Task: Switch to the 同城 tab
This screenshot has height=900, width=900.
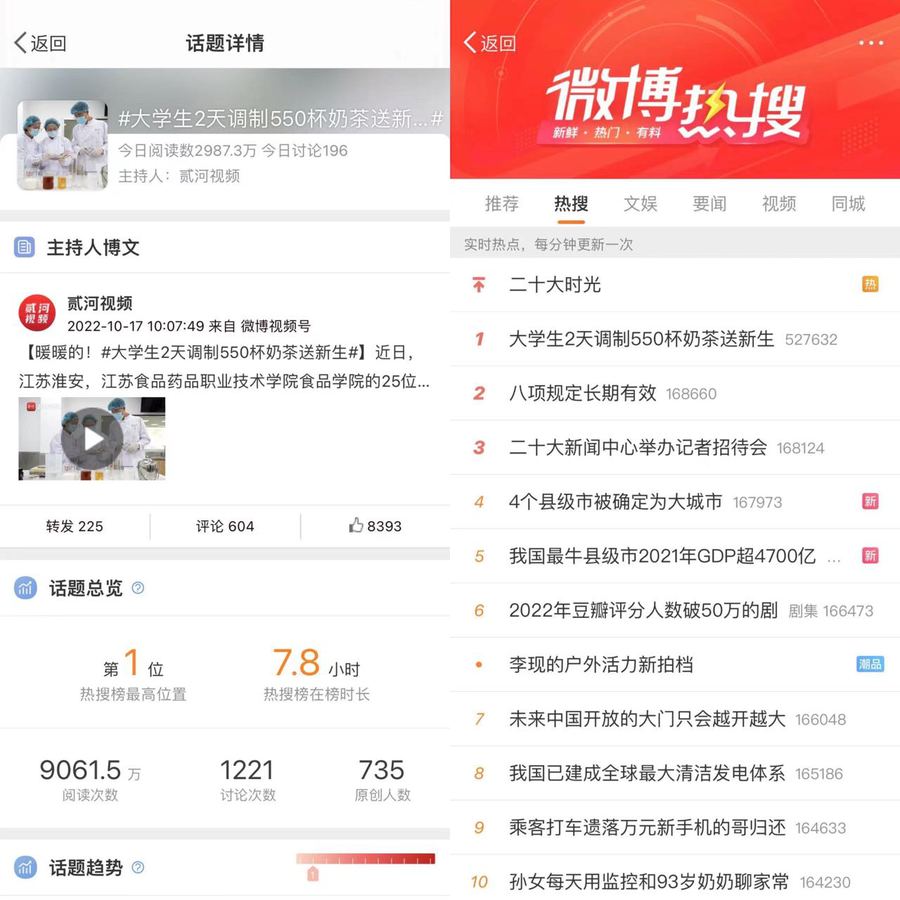Action: pyautogui.click(x=848, y=204)
